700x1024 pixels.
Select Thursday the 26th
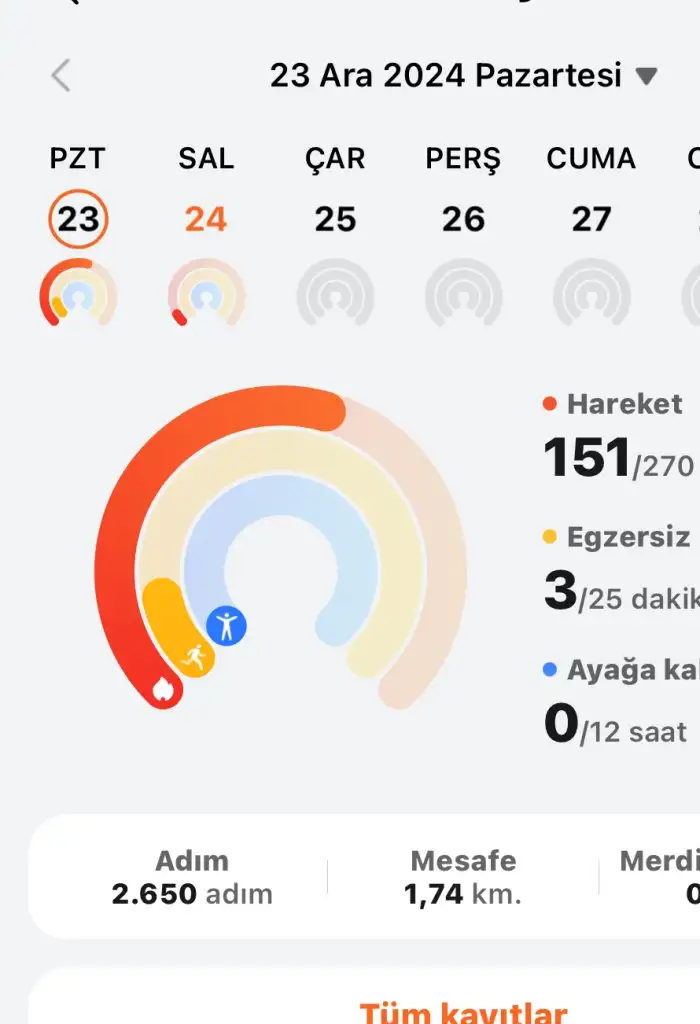[x=463, y=219]
